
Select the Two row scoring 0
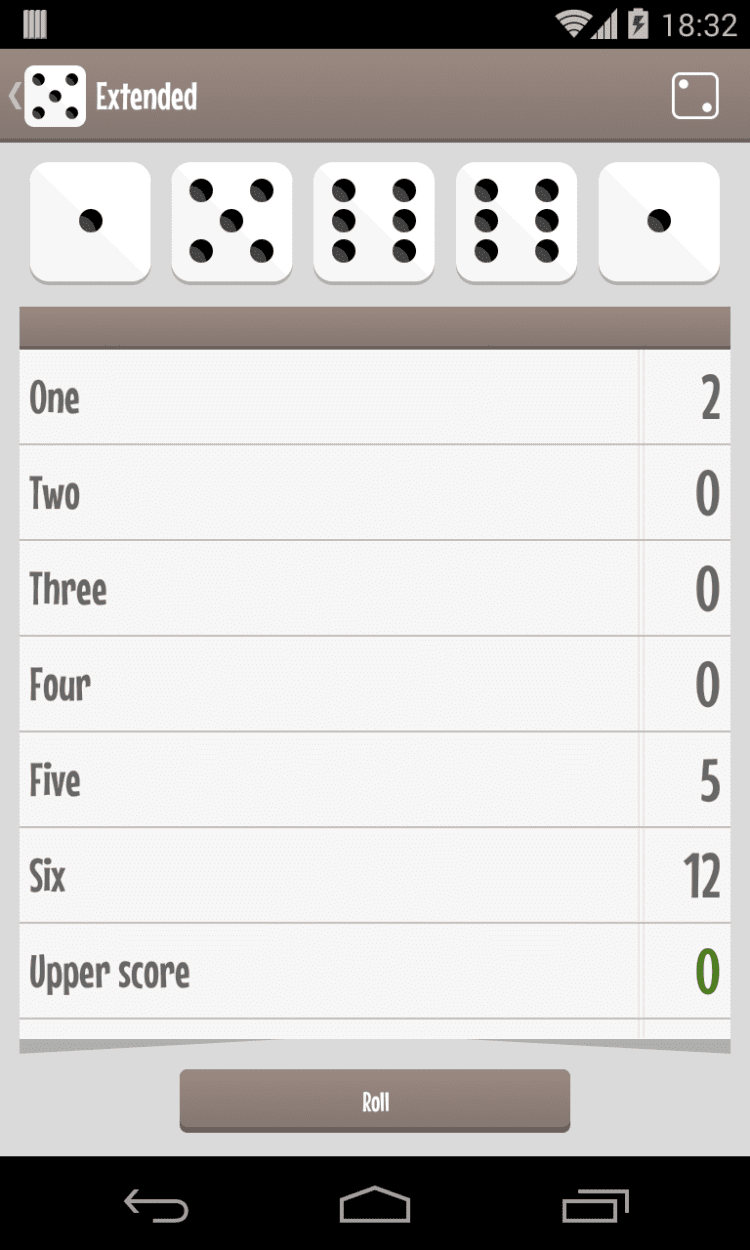coord(375,493)
